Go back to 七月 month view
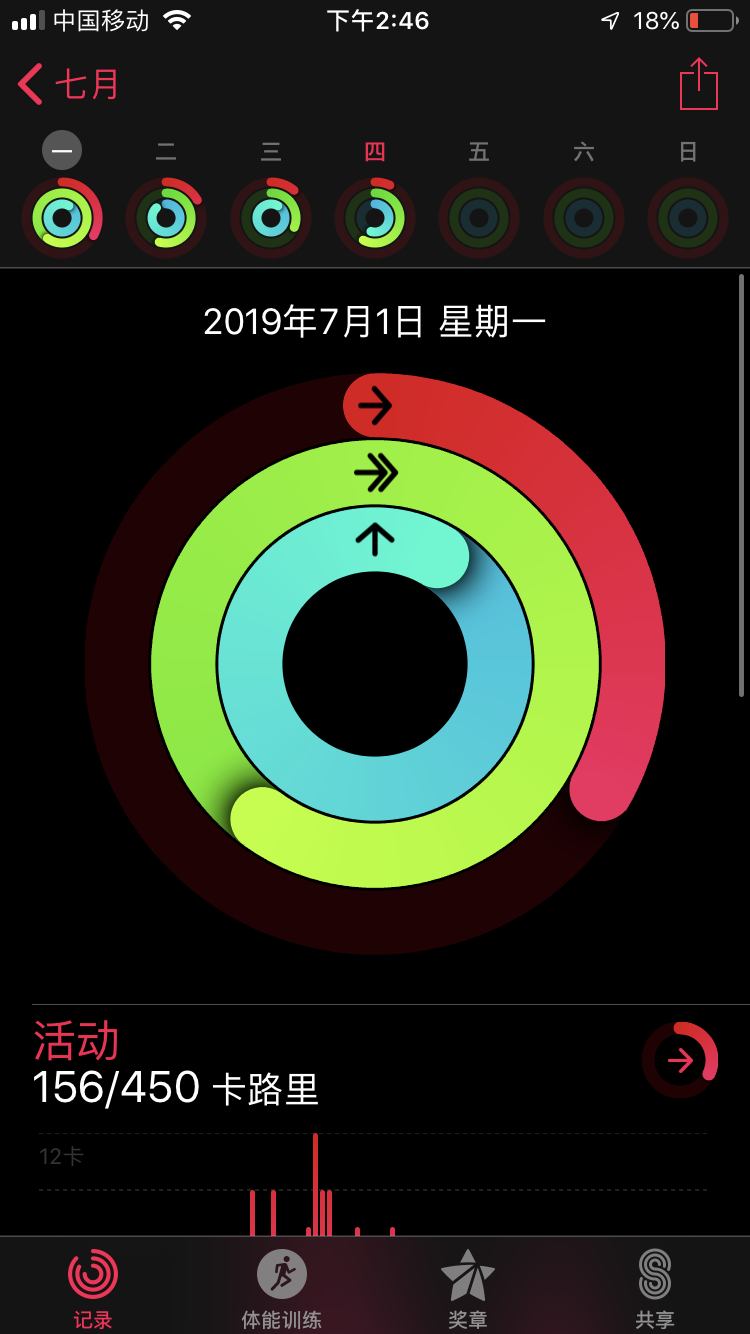Viewport: 750px width, 1334px height. pyautogui.click(x=68, y=84)
